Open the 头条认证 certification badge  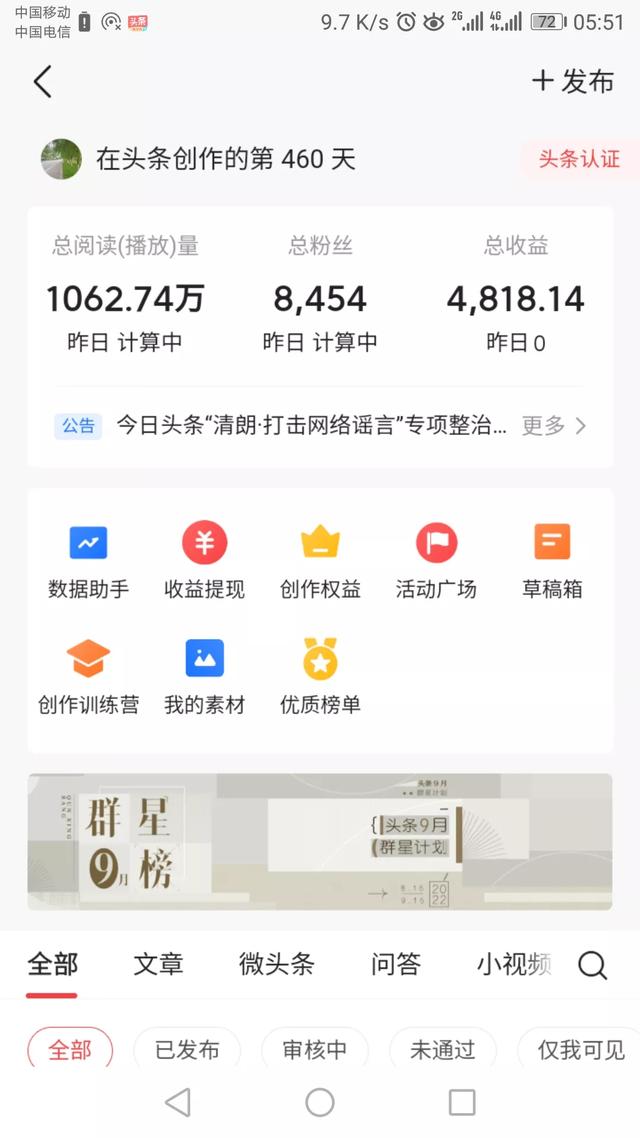(x=578, y=159)
